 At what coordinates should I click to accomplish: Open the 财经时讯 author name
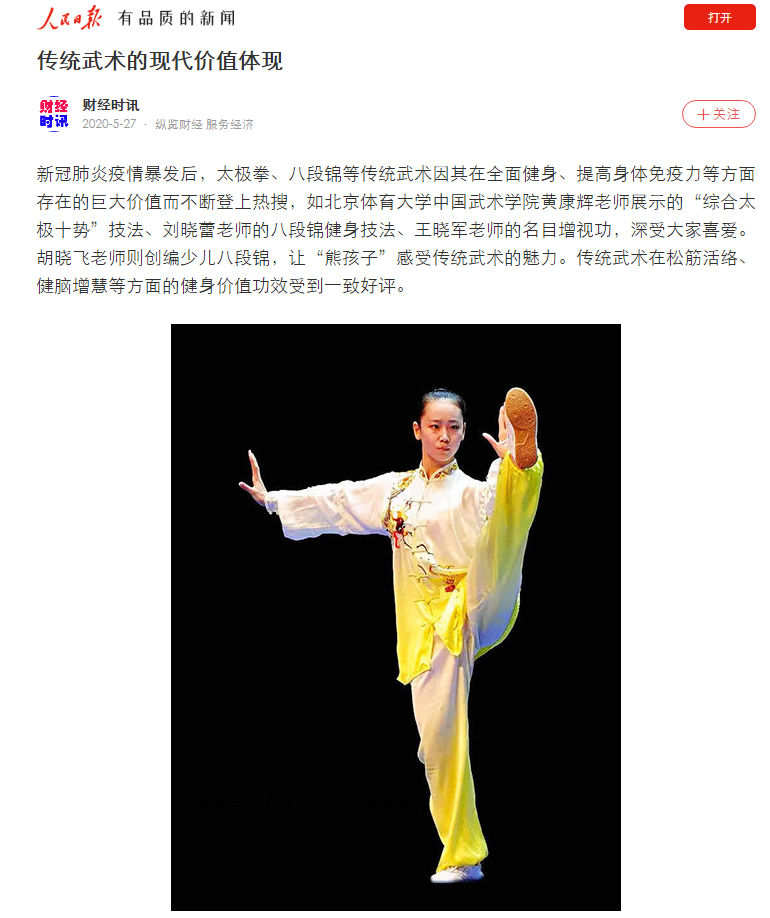111,104
